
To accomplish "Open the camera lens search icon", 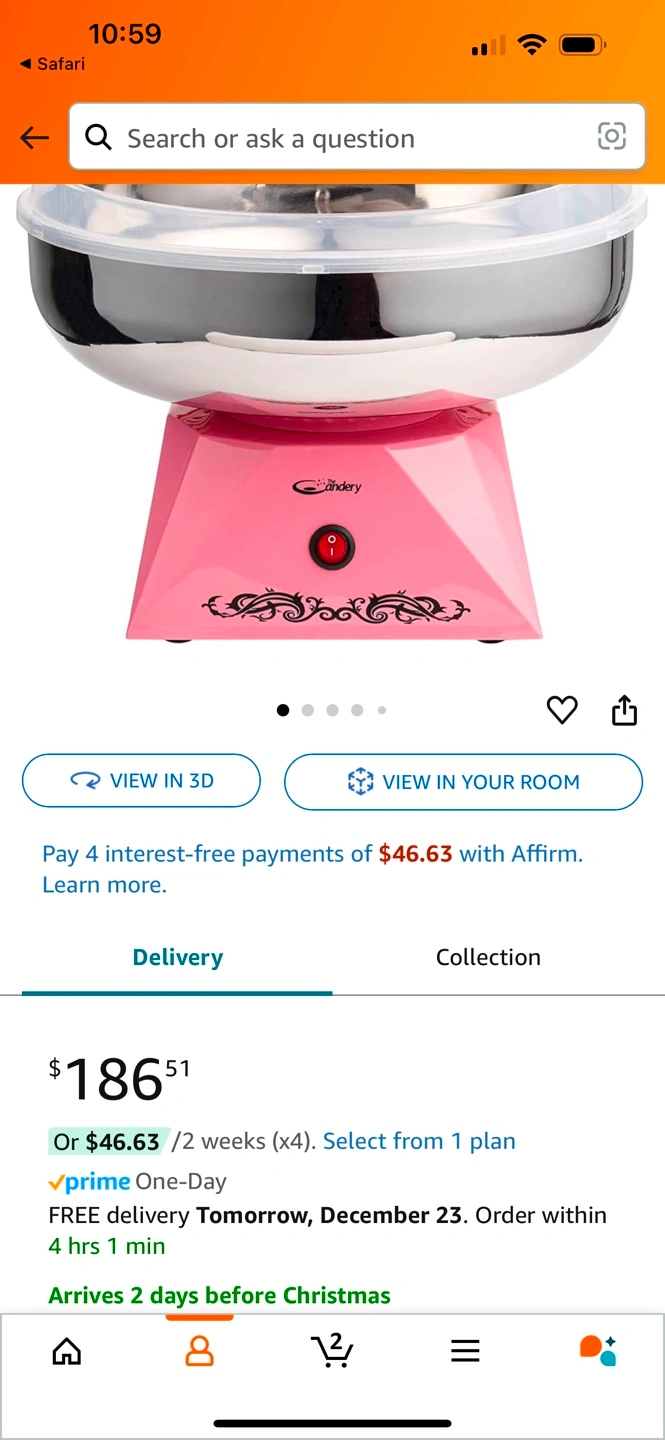I will [x=611, y=137].
